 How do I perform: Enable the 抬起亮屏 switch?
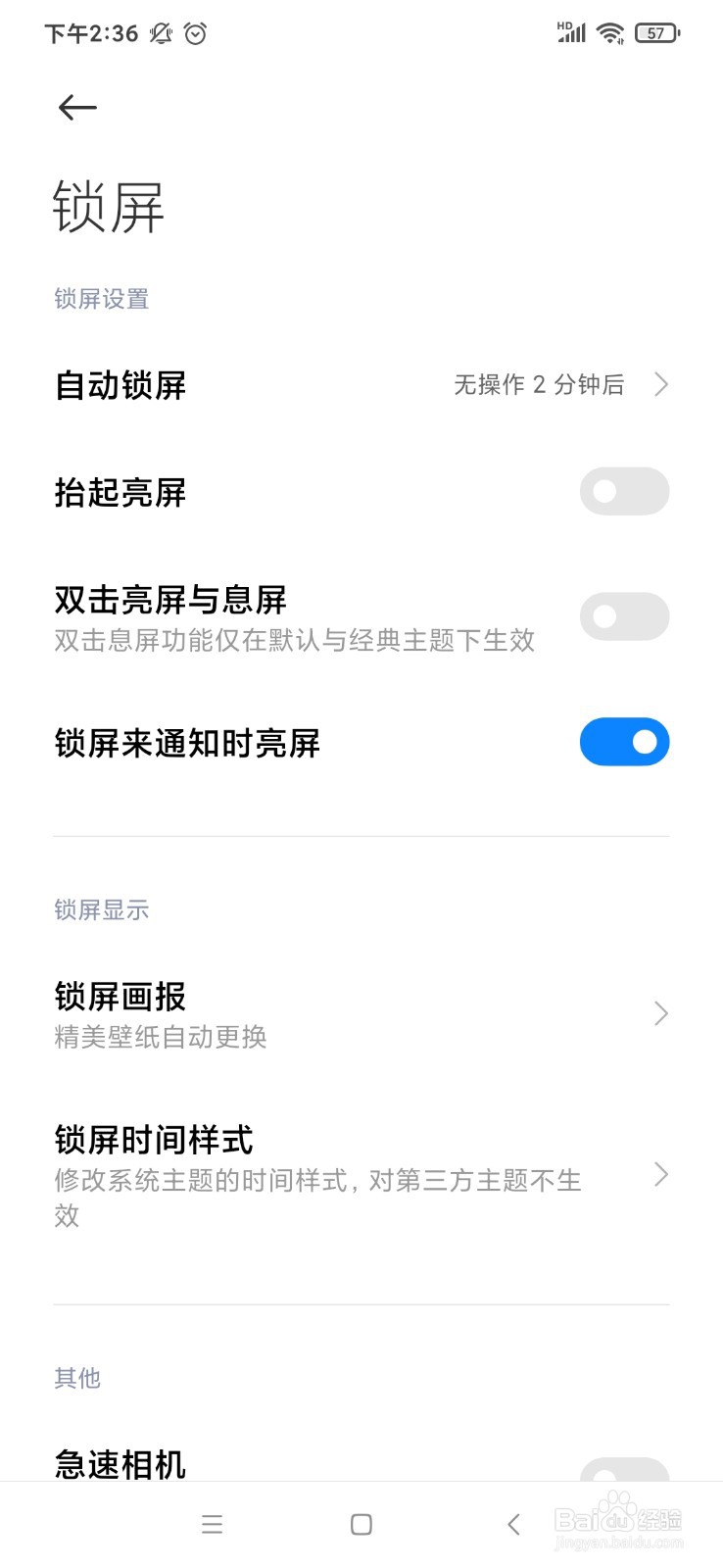click(624, 491)
